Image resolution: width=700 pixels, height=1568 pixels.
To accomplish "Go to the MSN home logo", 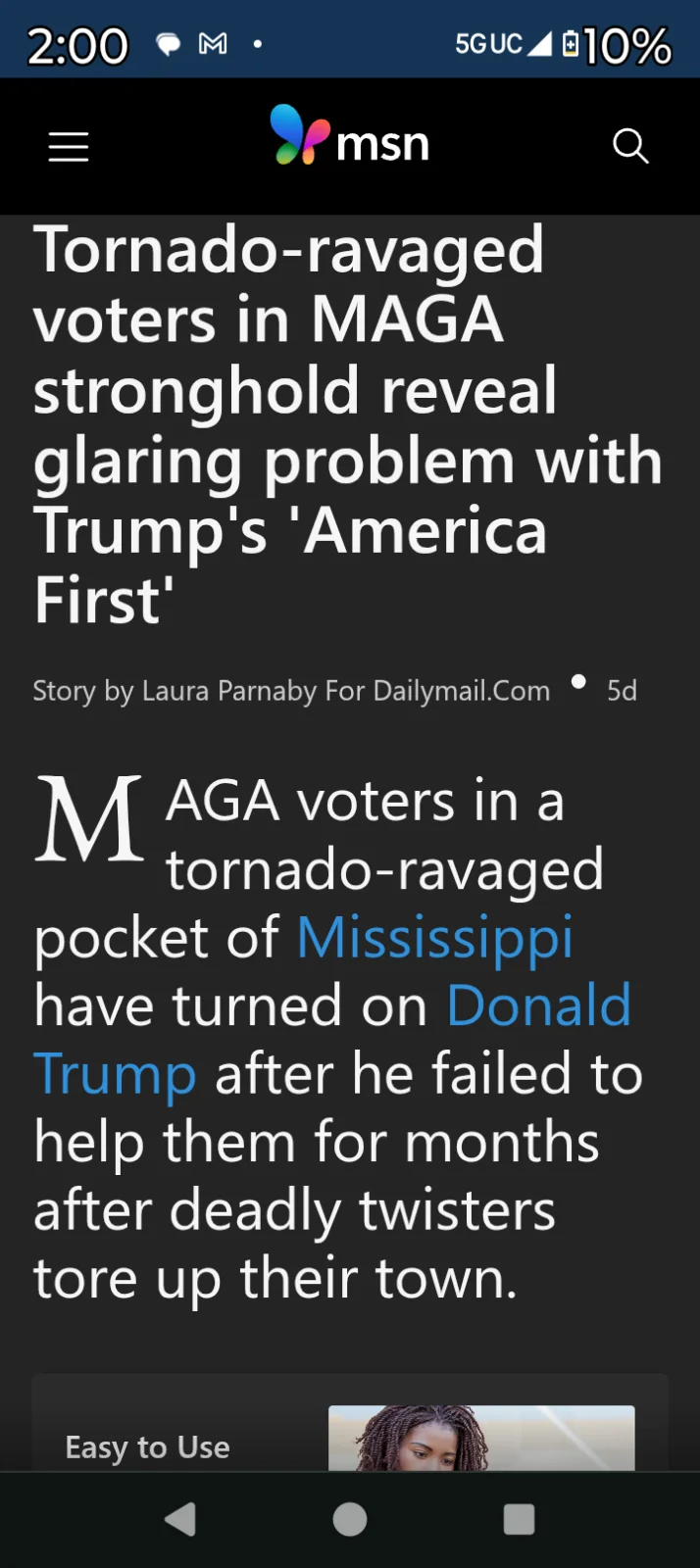I will [x=350, y=137].
